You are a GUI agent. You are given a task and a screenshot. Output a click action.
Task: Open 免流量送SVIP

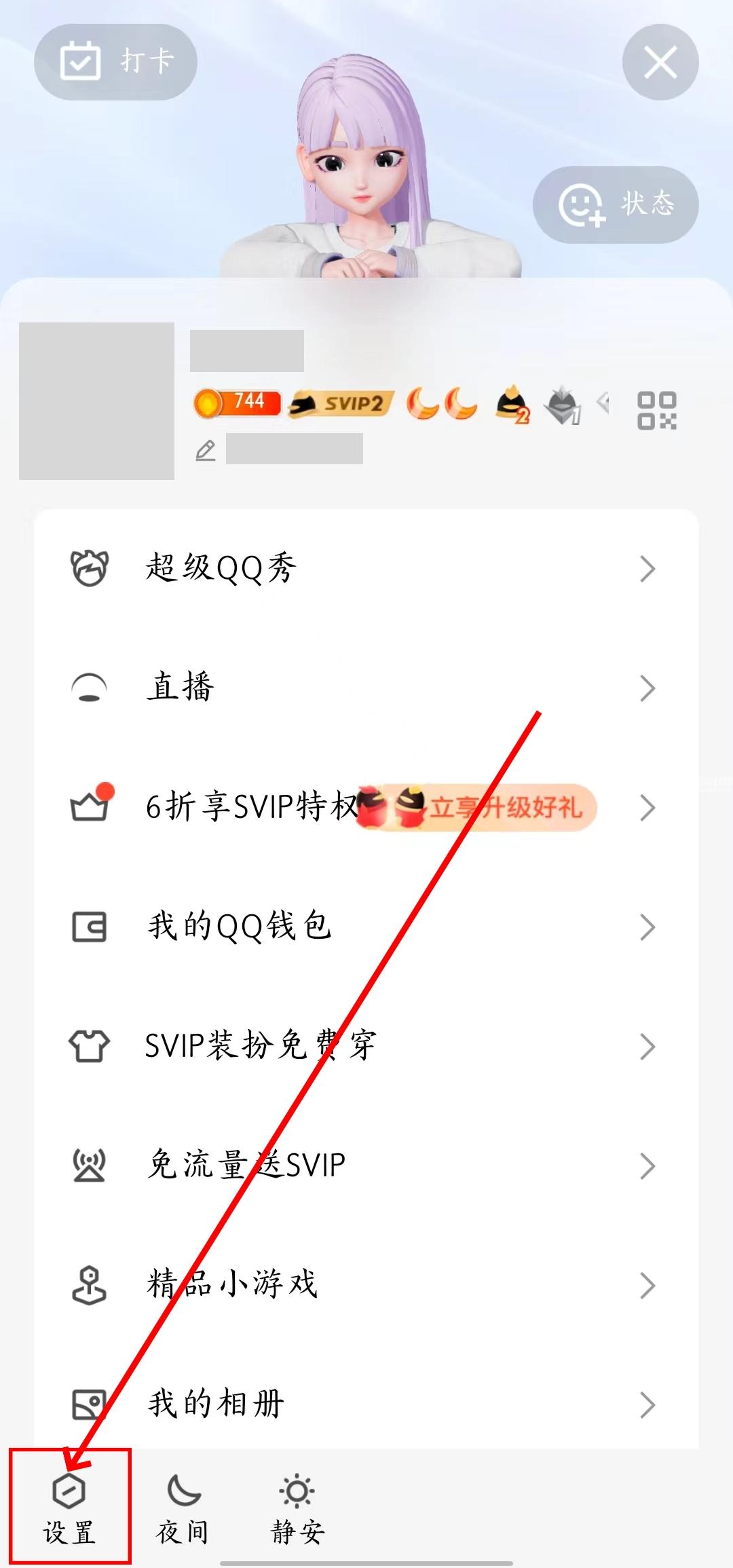pos(366,1165)
